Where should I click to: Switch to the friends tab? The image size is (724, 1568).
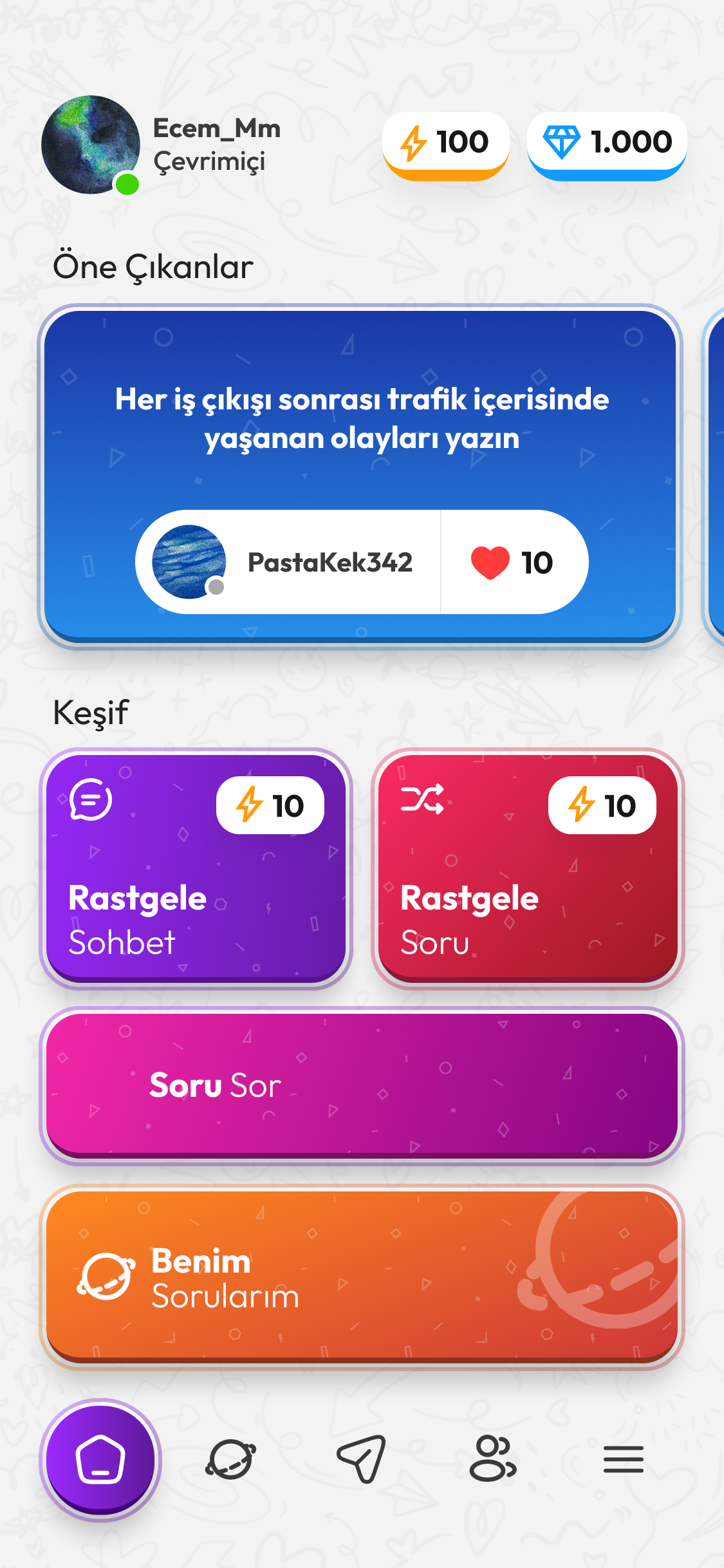493,1459
